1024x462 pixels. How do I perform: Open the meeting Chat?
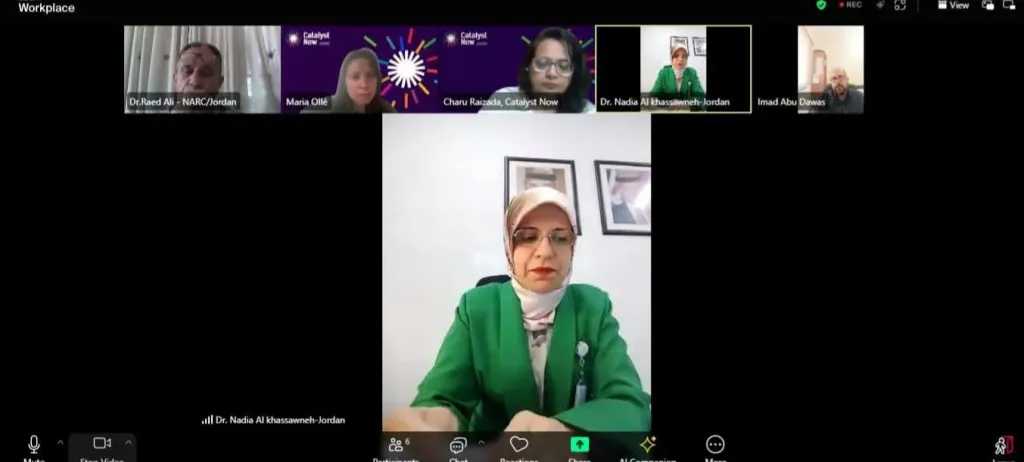click(458, 446)
